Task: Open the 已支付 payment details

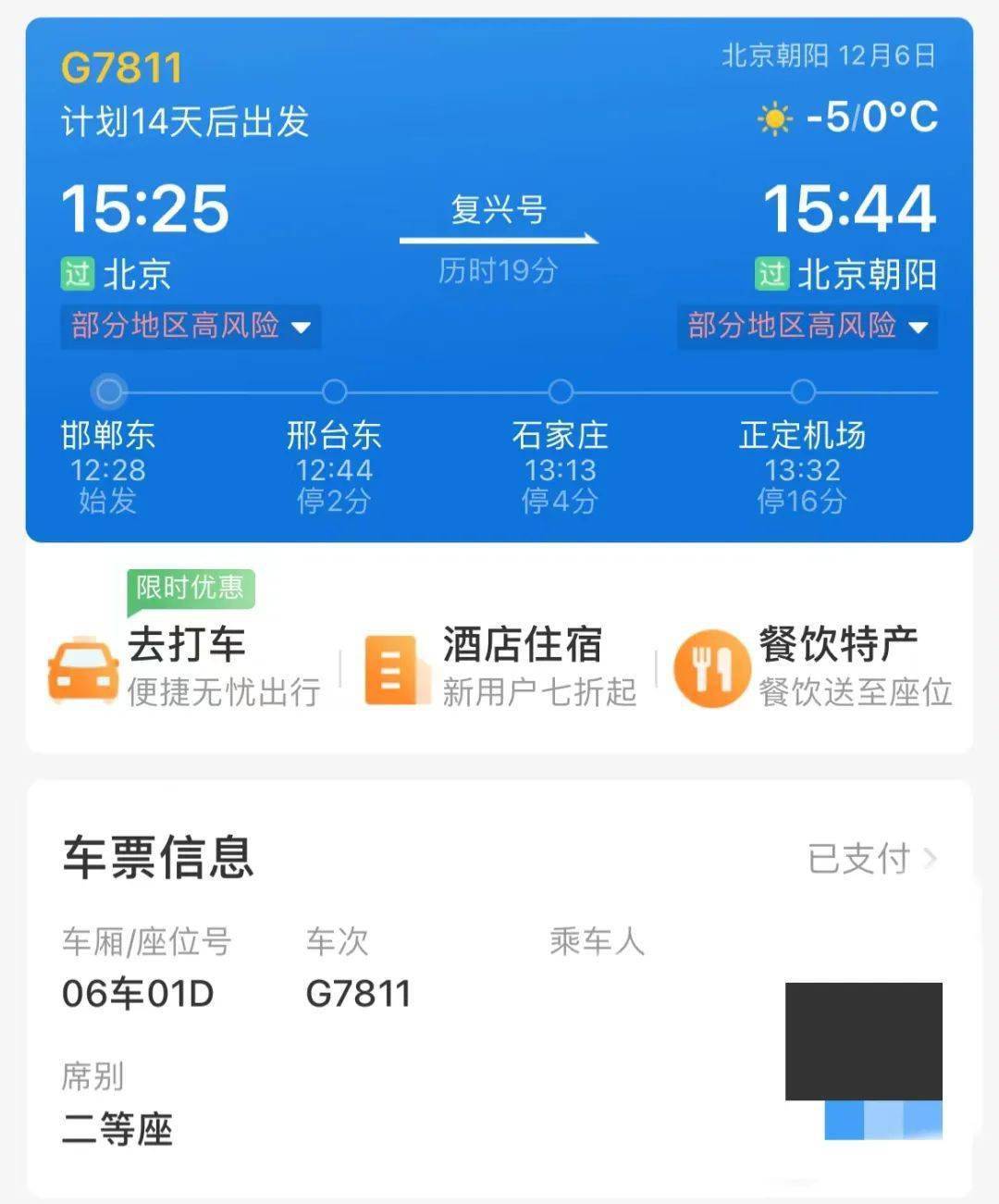Action: (871, 859)
